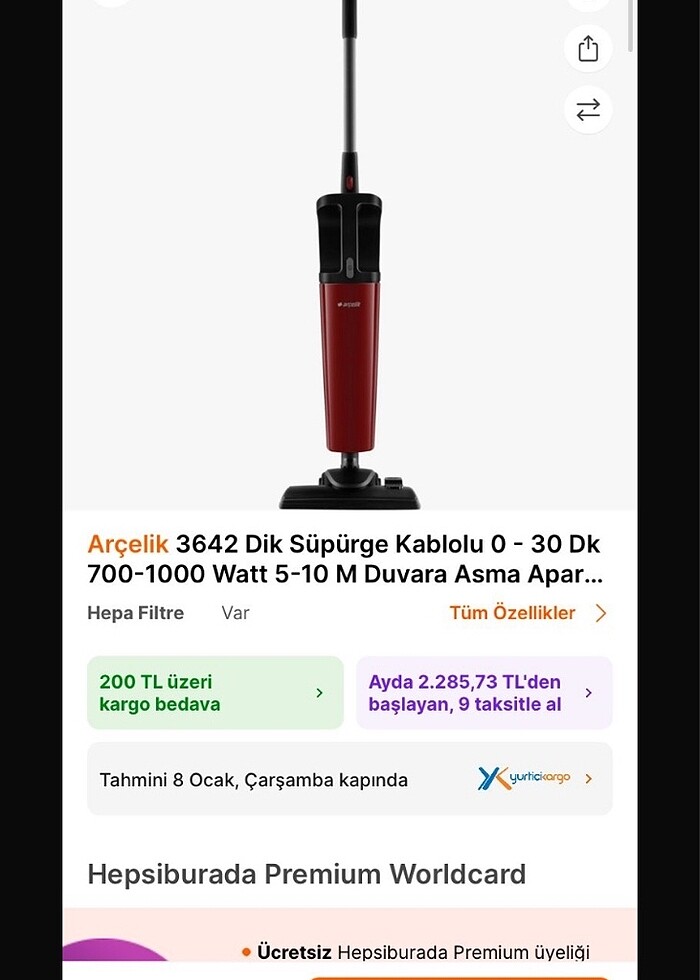Open the Tahmini 8 Ocak delivery details
Screen dimensions: 700x980
click(349, 779)
